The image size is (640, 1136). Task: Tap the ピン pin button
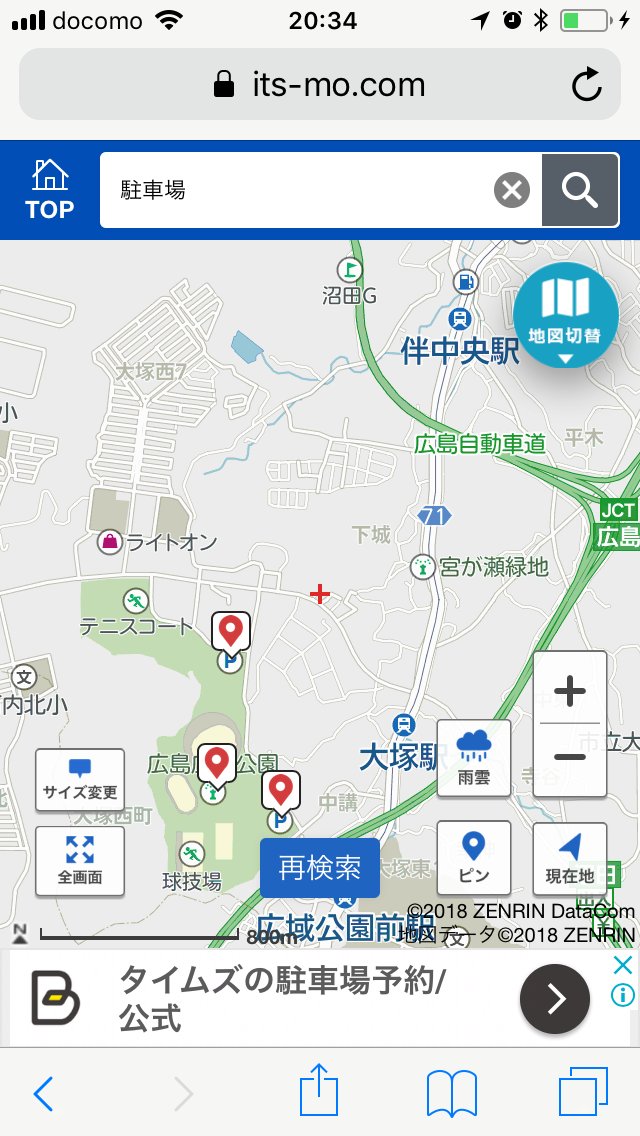coord(473,858)
